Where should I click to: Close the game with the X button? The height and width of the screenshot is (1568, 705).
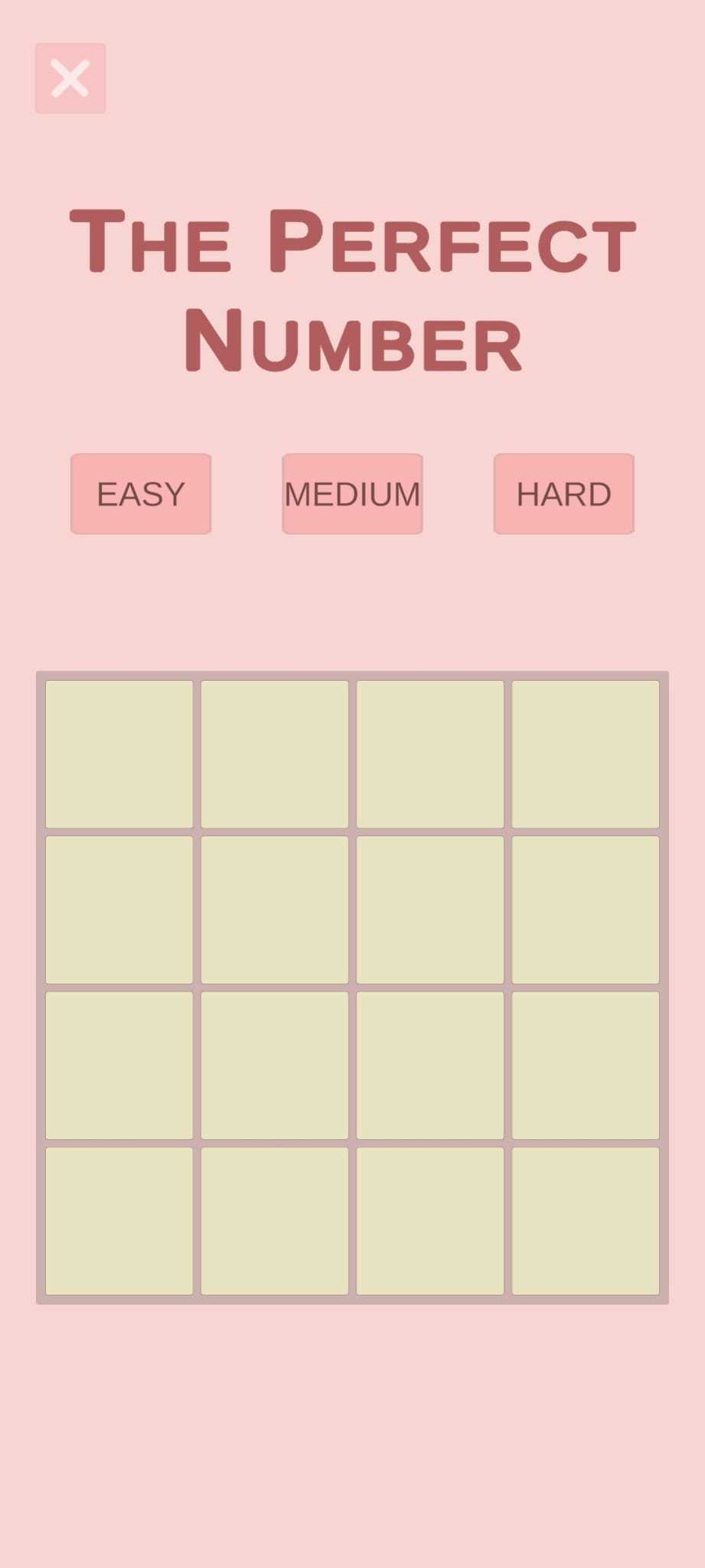click(70, 79)
